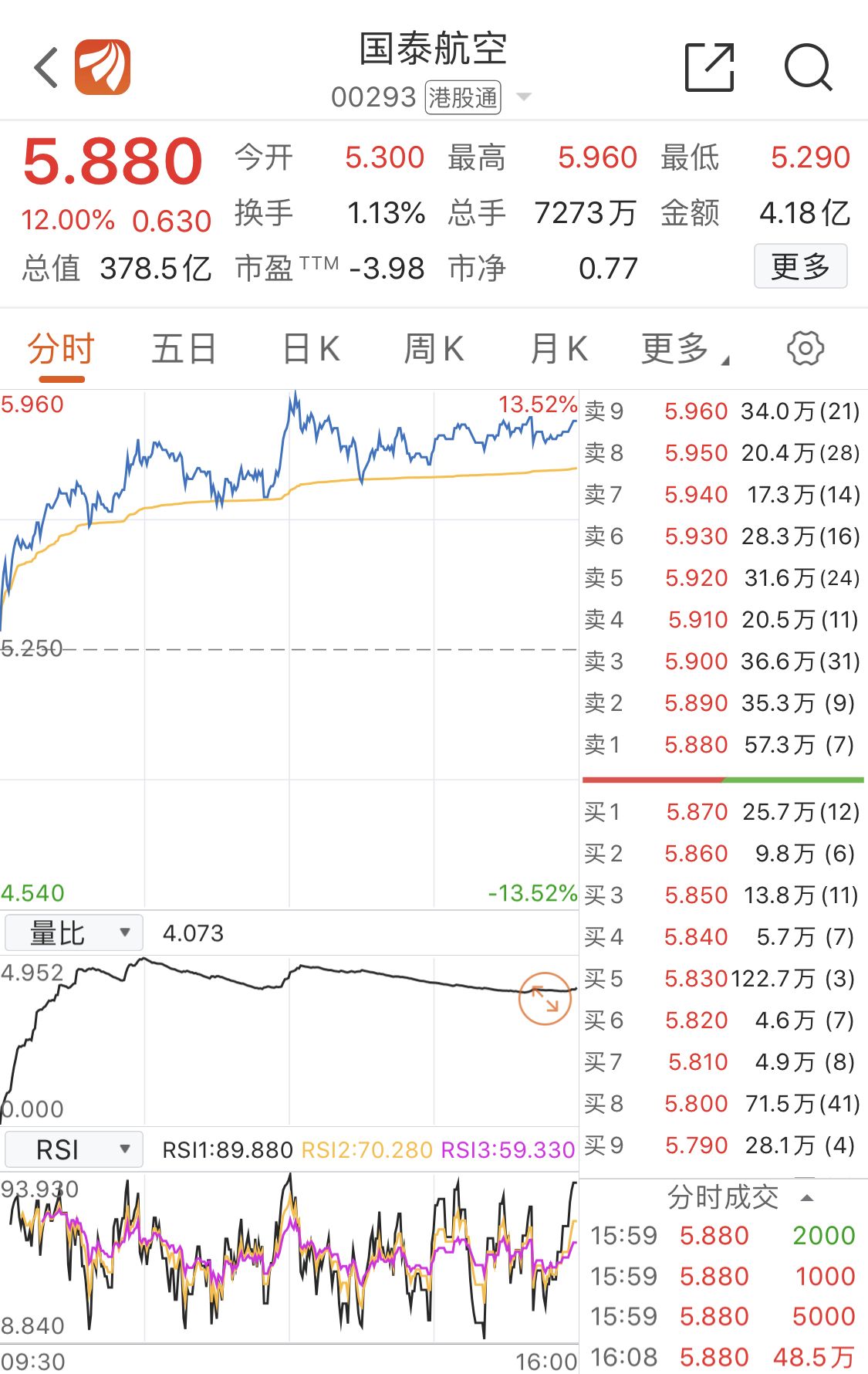Tap 更多 button for more quote details
The width and height of the screenshot is (868, 1374).
tap(800, 266)
